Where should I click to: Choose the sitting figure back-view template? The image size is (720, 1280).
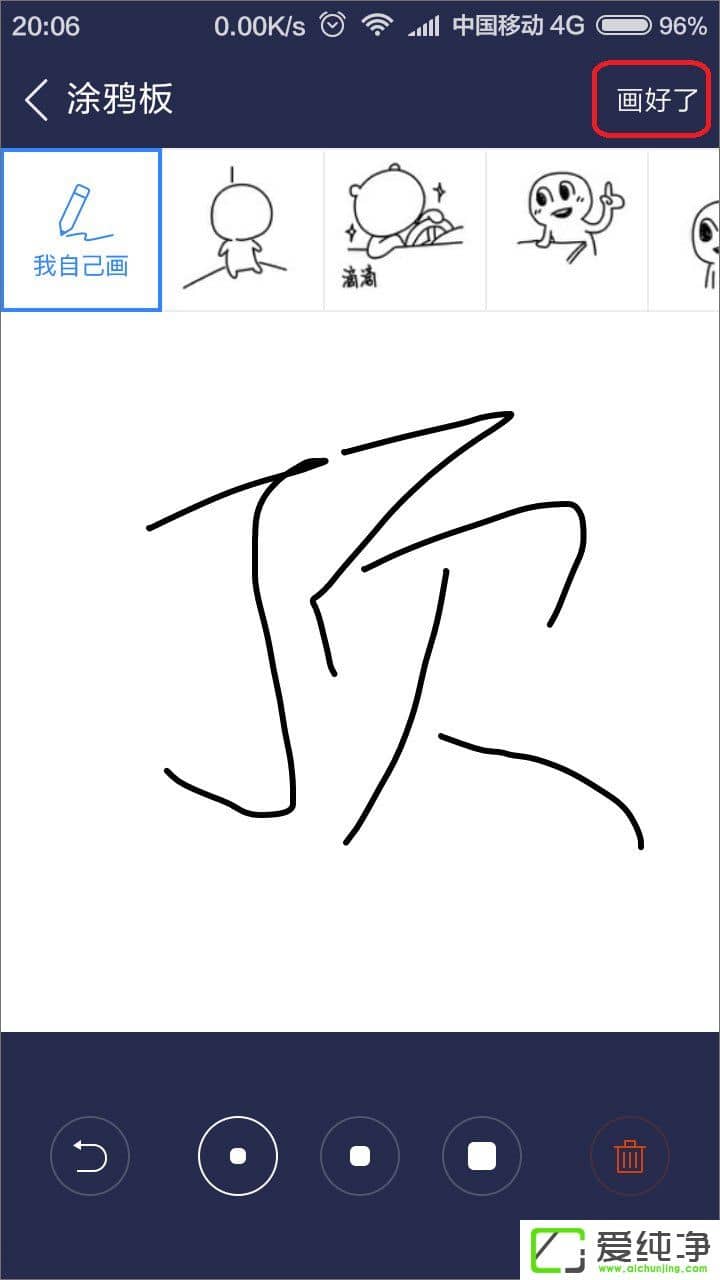(x=243, y=230)
